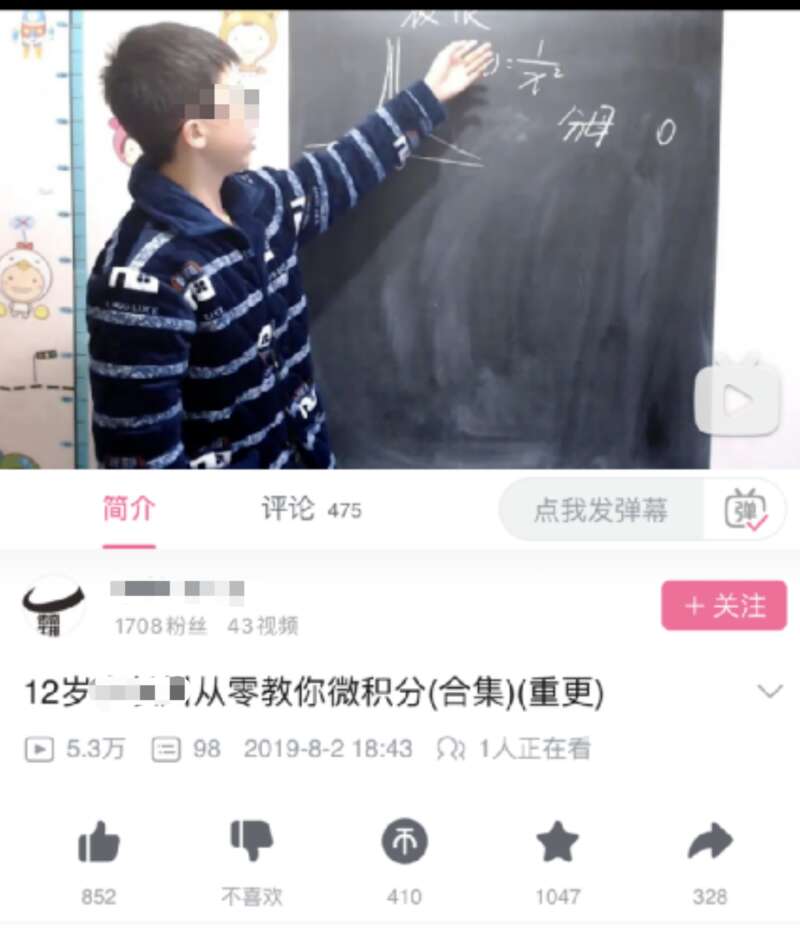Screen dimensions: 800x934
Task: Tap the 点我发弹幕 input box
Action: (x=600, y=510)
